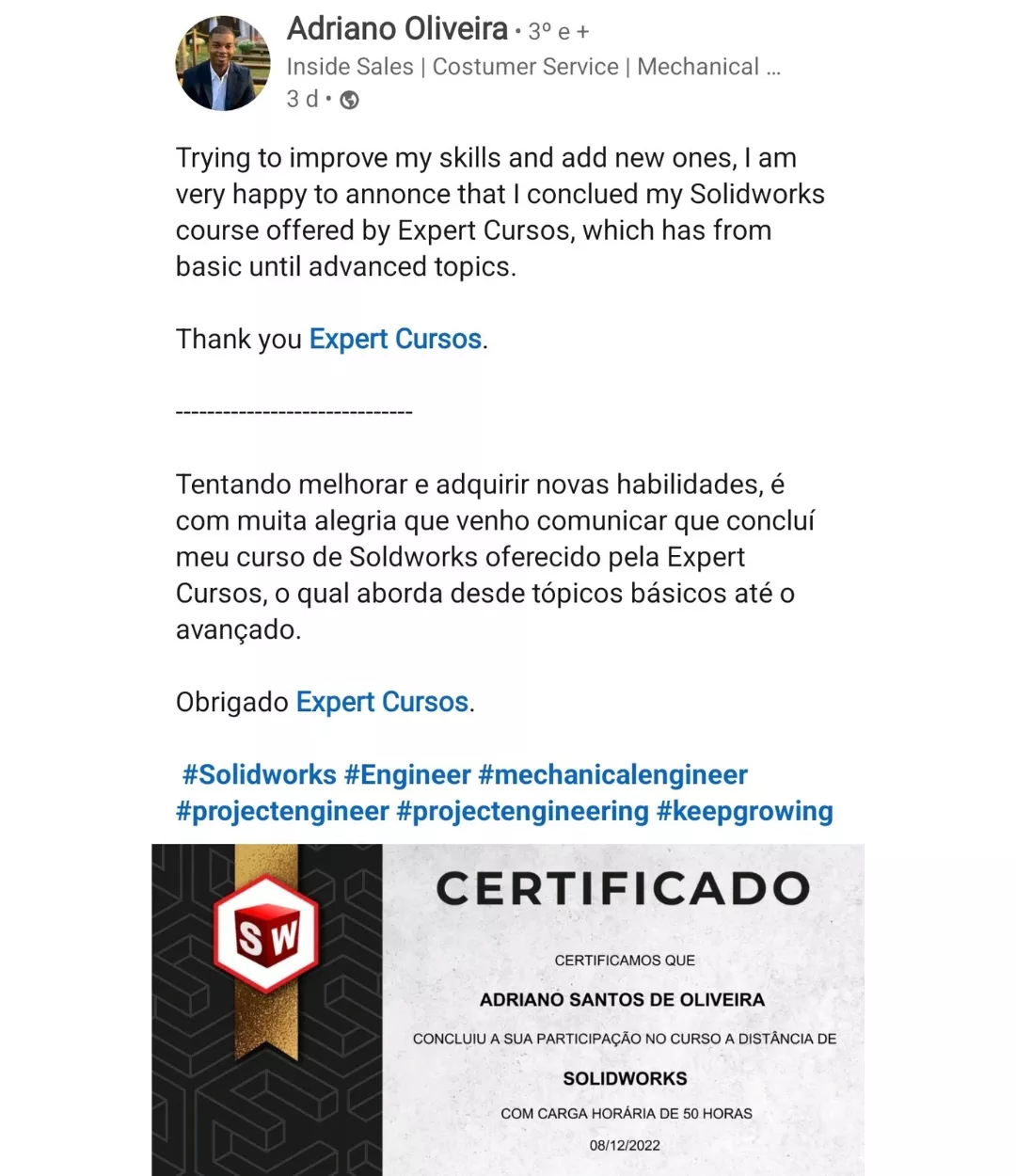
Task: Open Expert Cursos link after 'Obrigado'
Action: pyautogui.click(x=382, y=702)
